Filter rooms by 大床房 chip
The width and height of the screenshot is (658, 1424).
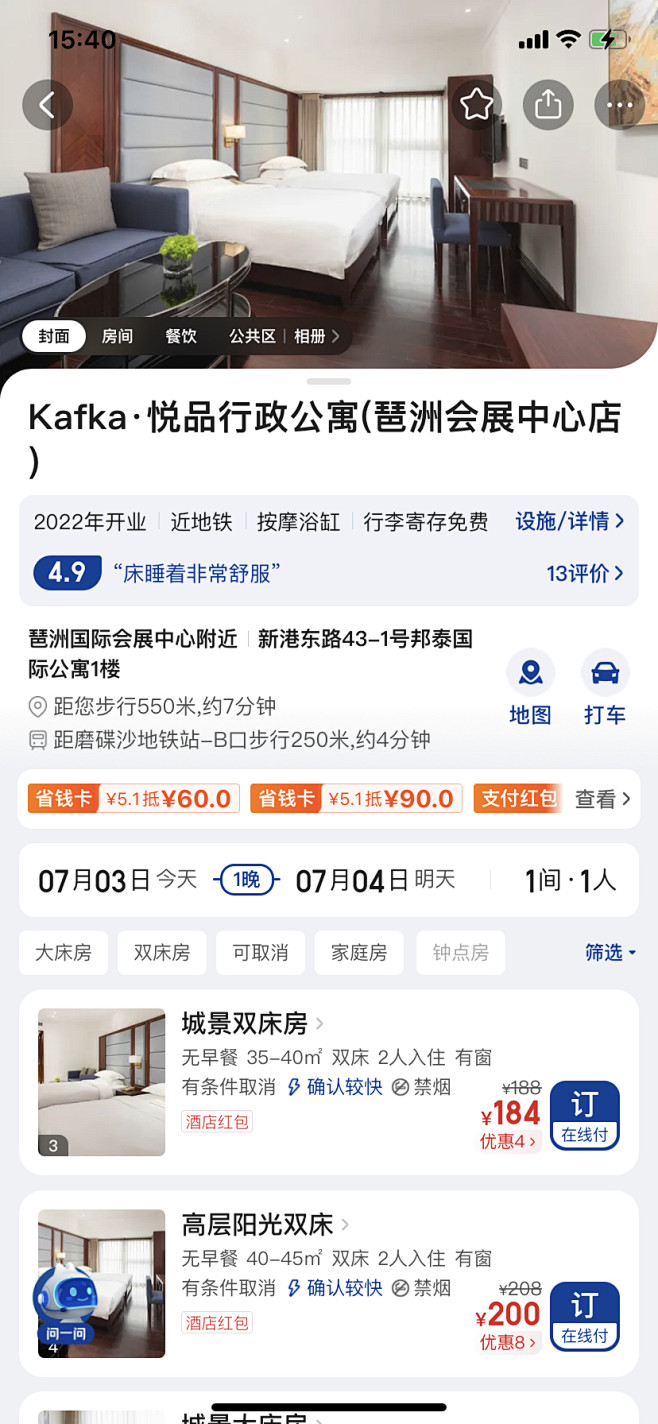pyautogui.click(x=63, y=953)
